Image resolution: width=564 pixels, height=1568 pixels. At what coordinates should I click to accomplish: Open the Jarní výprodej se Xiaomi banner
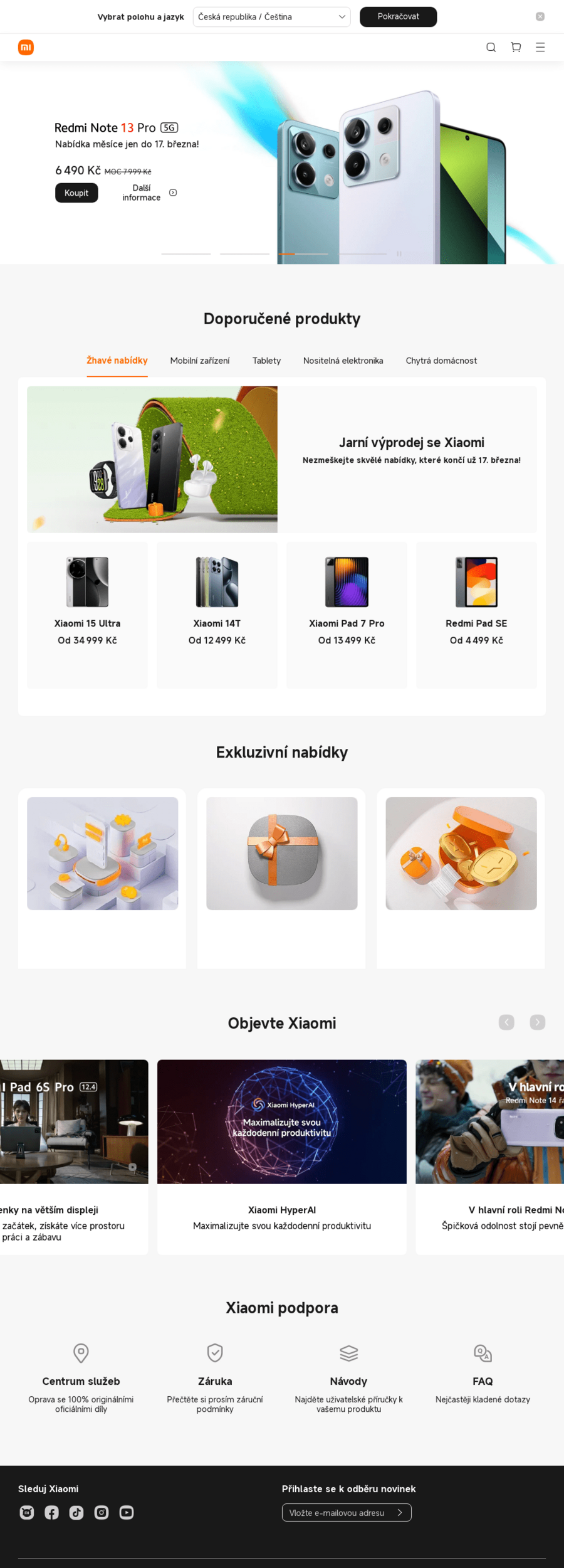pyautogui.click(x=282, y=459)
